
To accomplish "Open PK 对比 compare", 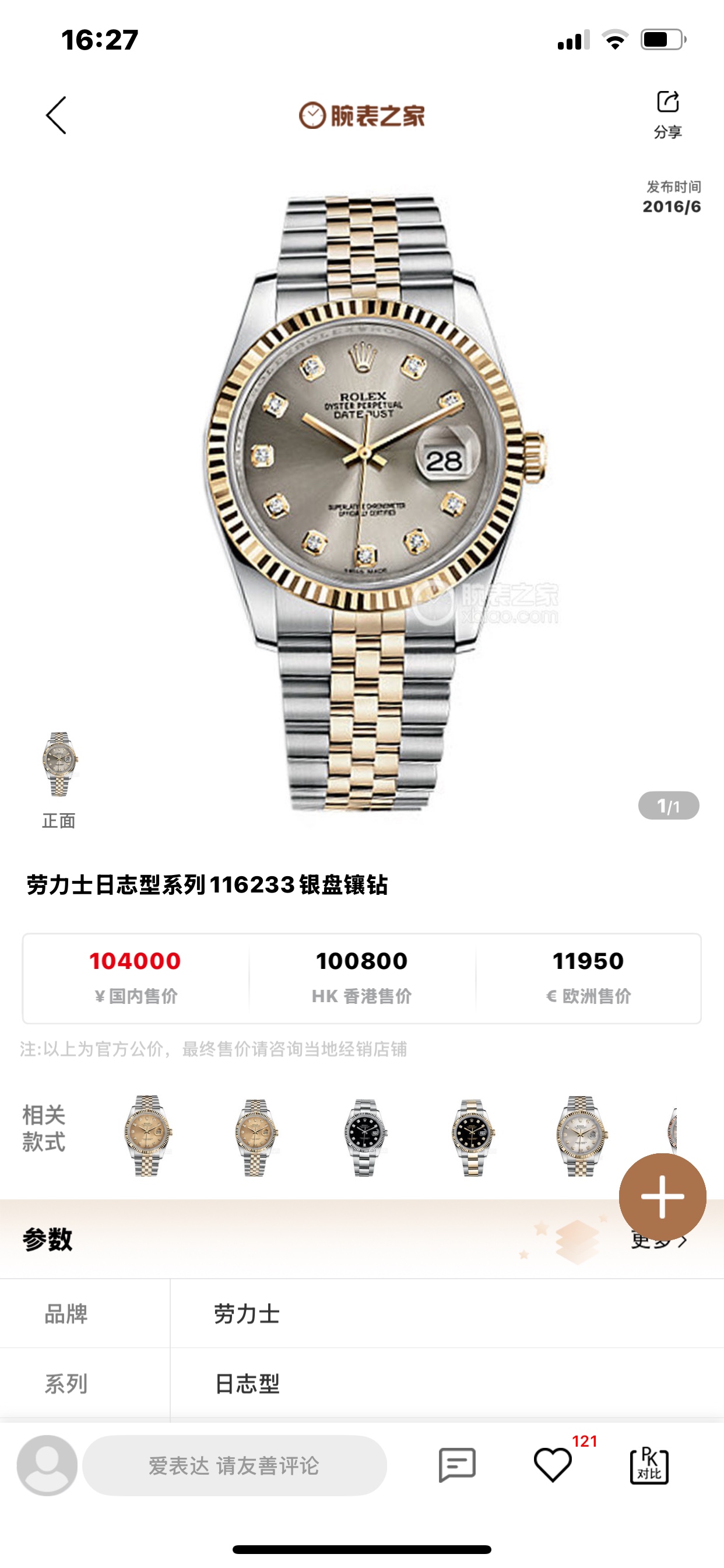I will pyautogui.click(x=649, y=1465).
